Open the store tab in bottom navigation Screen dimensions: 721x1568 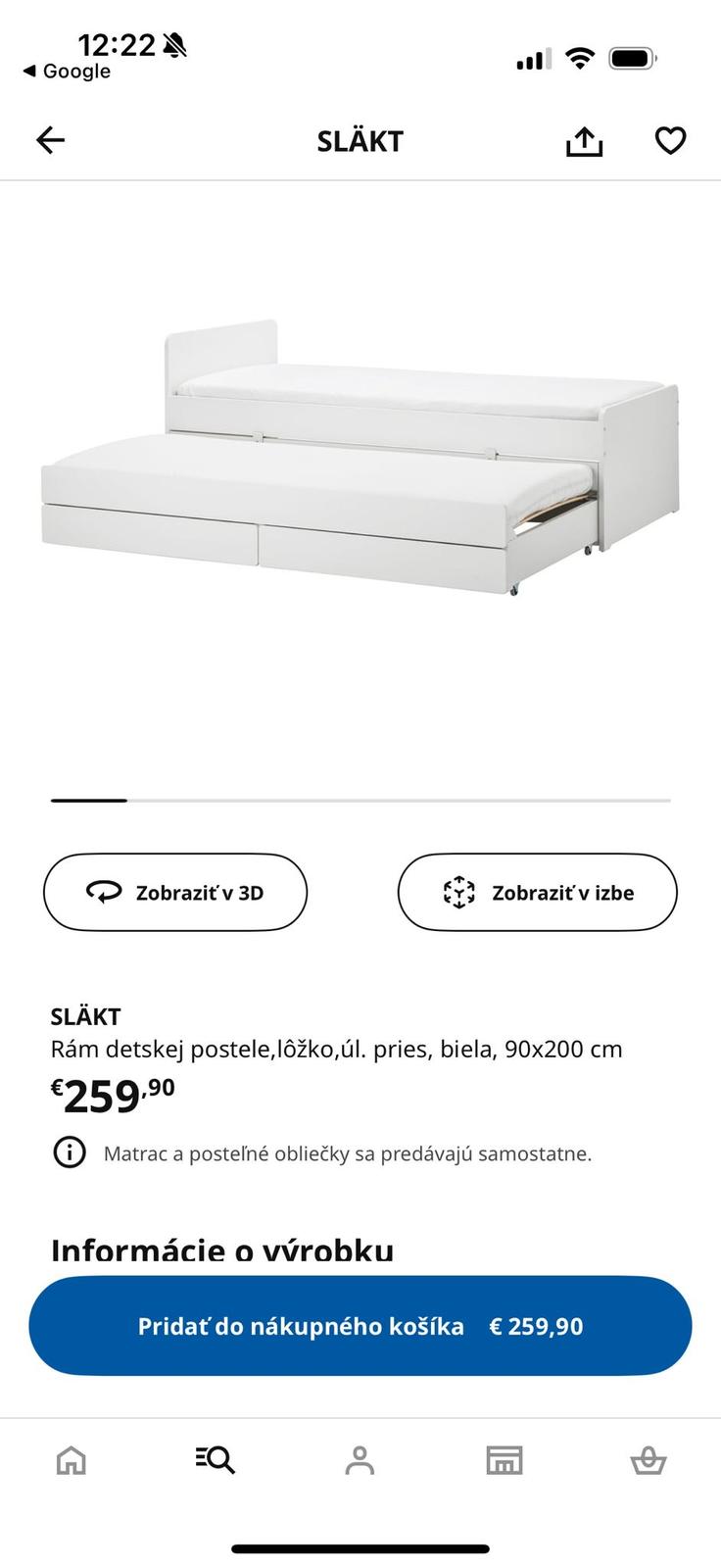pos(505,1460)
